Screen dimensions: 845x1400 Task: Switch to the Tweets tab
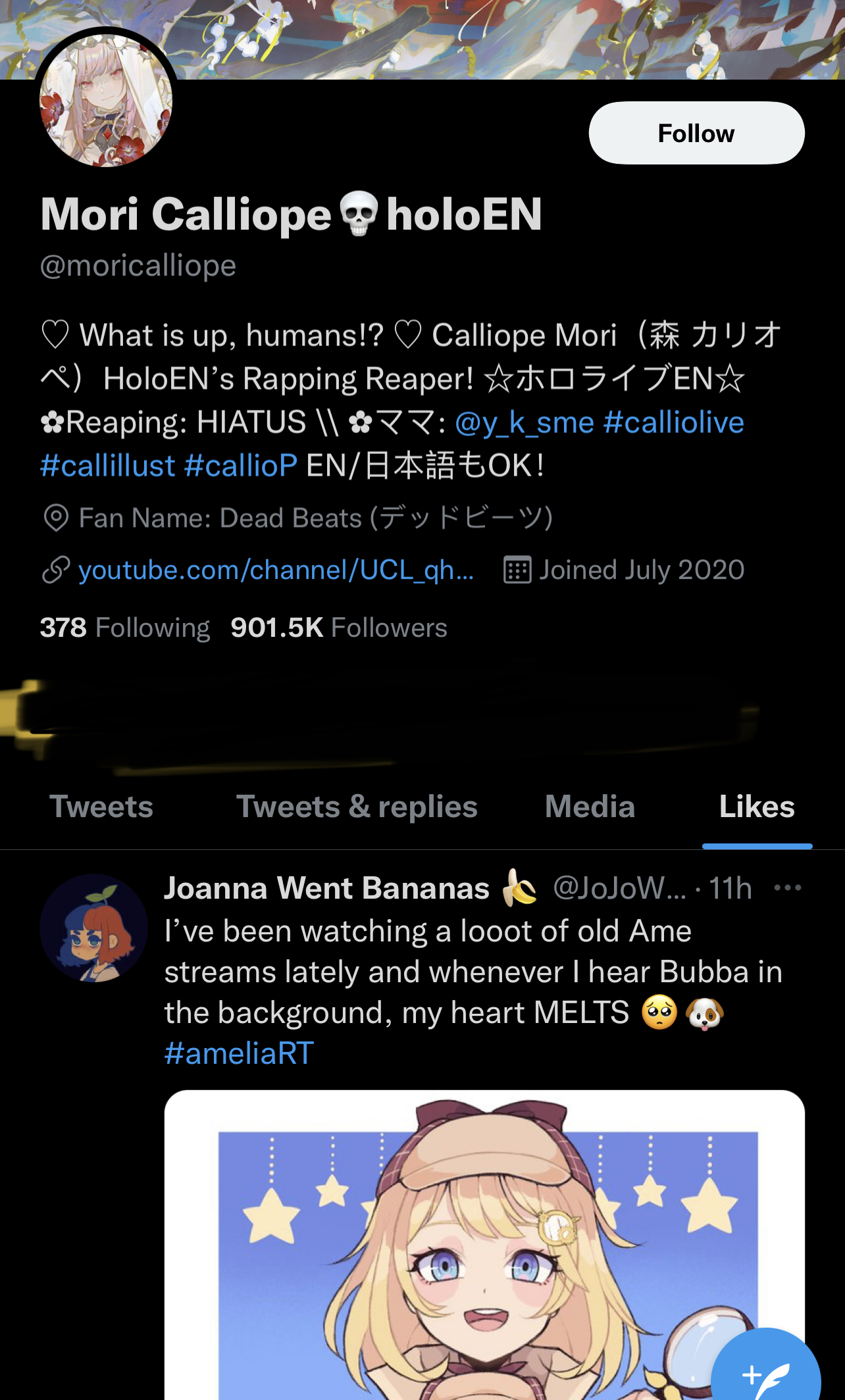[101, 807]
